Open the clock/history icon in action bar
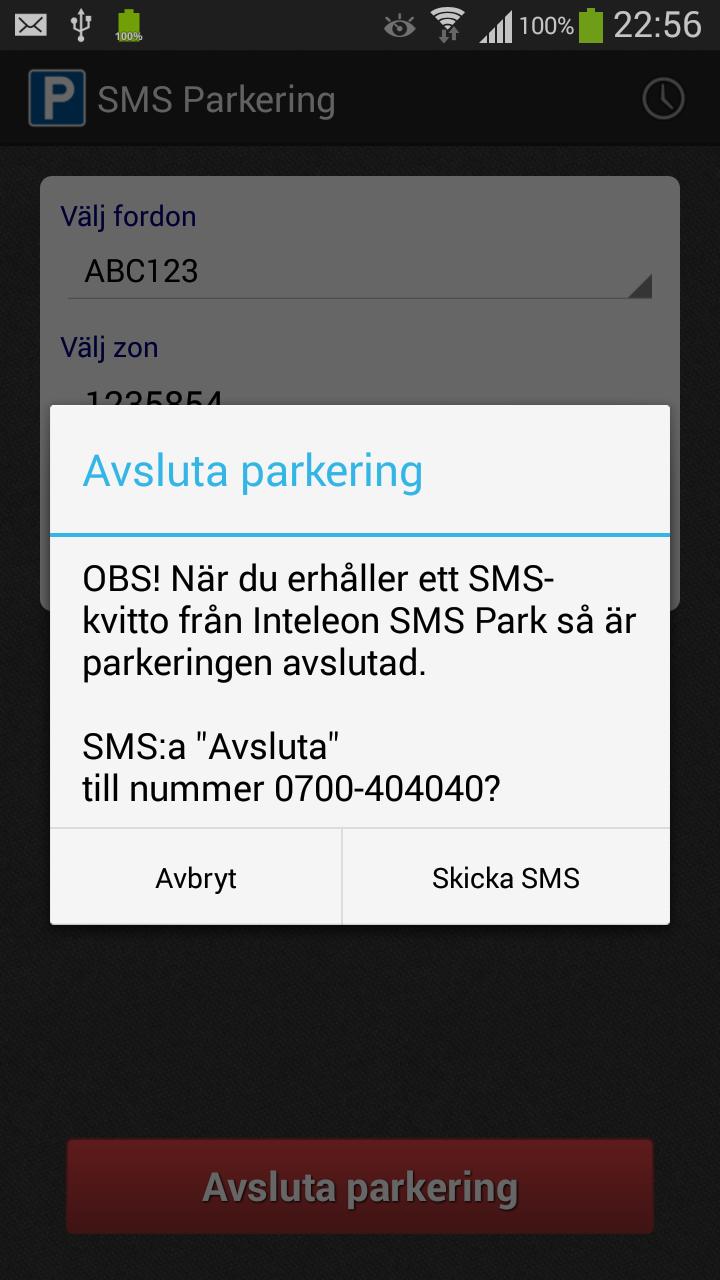 click(662, 97)
